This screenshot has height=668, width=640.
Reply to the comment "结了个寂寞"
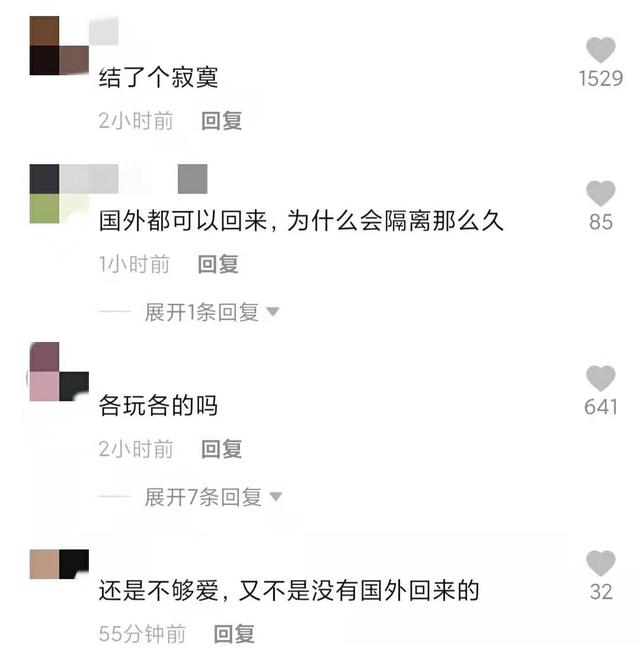[x=222, y=121]
